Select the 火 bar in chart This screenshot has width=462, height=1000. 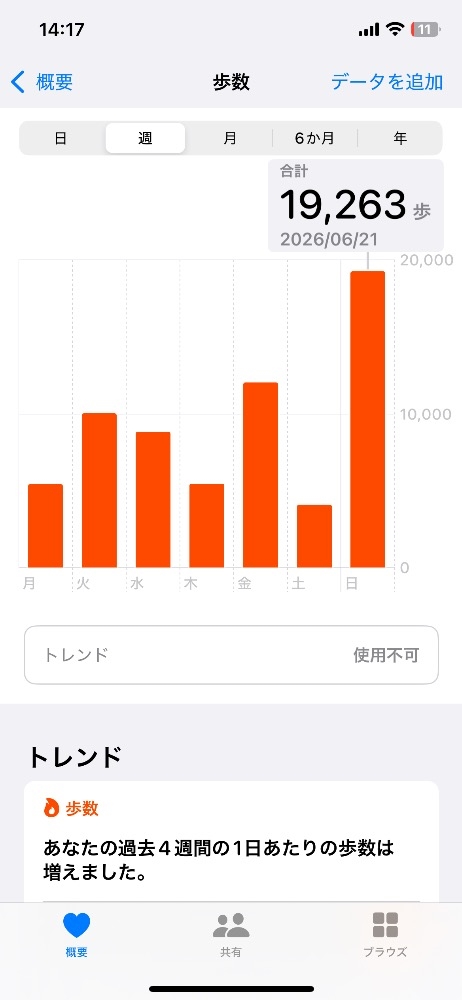click(x=100, y=490)
